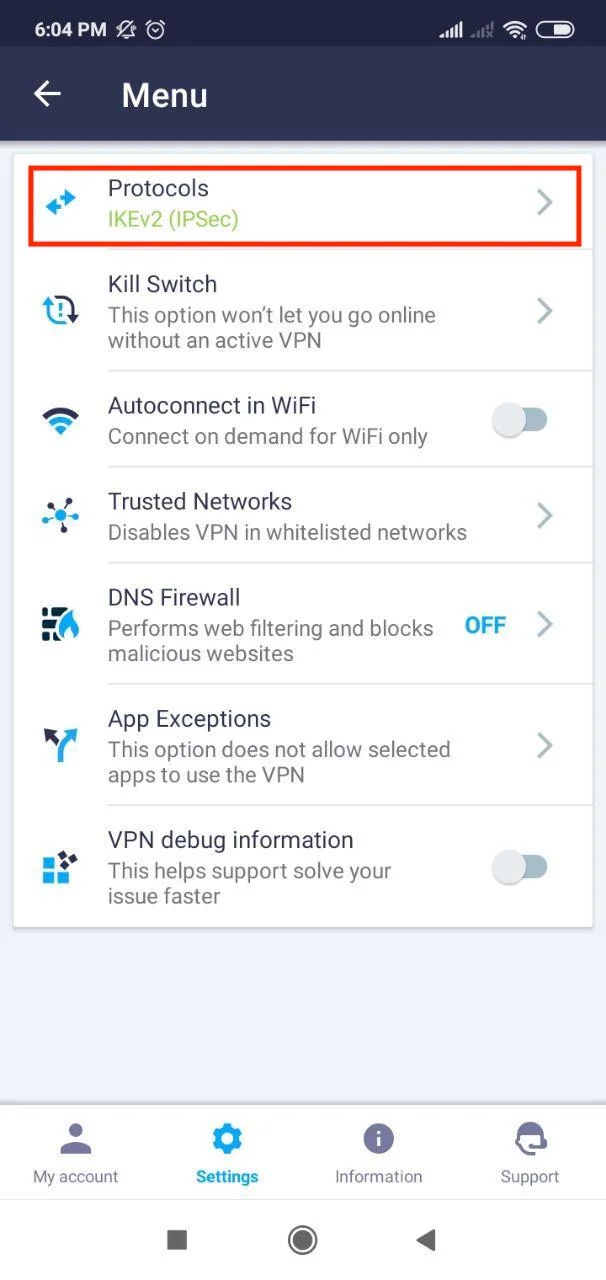
Task: Open Trusted Networks
Action: point(303,515)
